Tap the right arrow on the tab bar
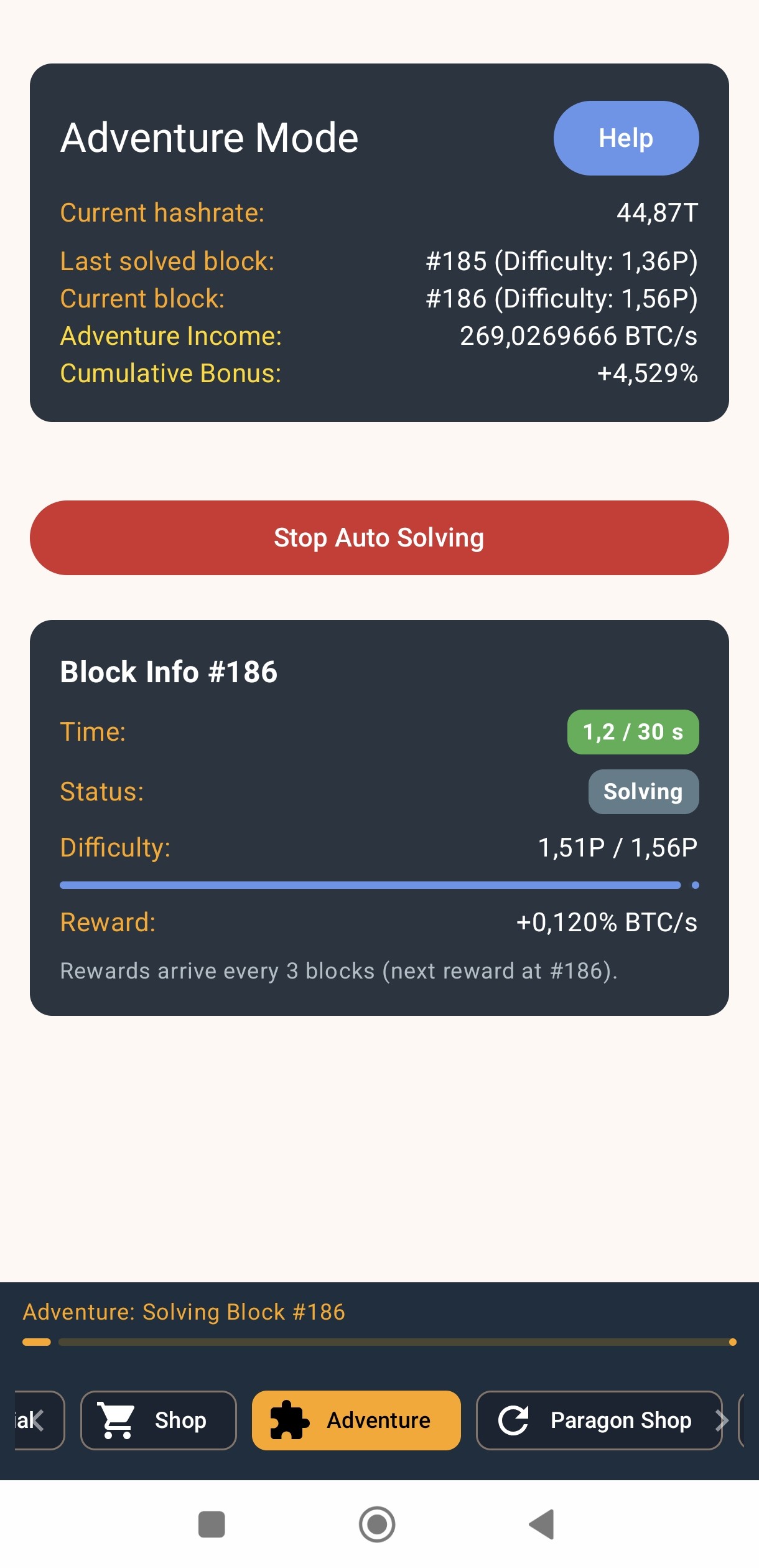 click(722, 1420)
